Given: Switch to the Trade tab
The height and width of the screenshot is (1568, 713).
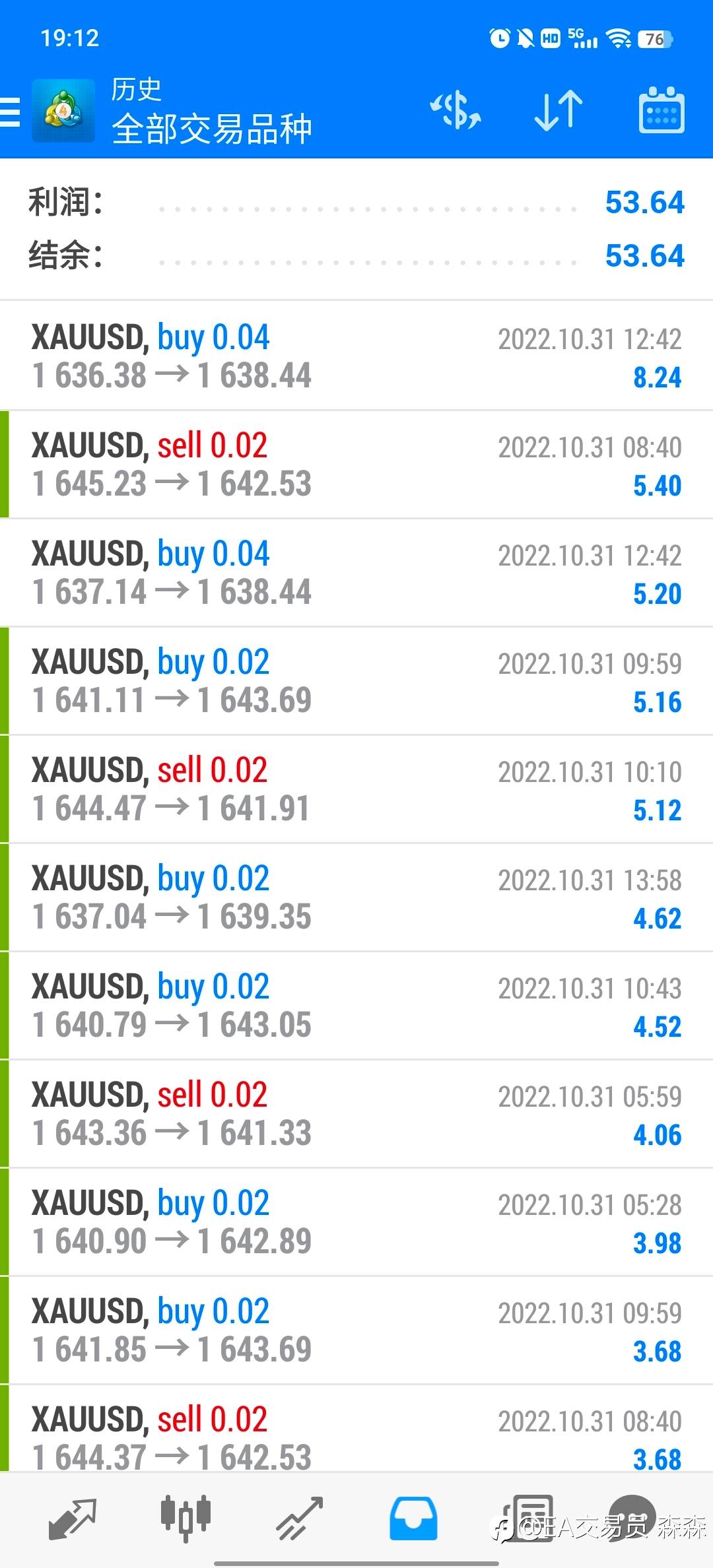Looking at the screenshot, I should 299,1518.
